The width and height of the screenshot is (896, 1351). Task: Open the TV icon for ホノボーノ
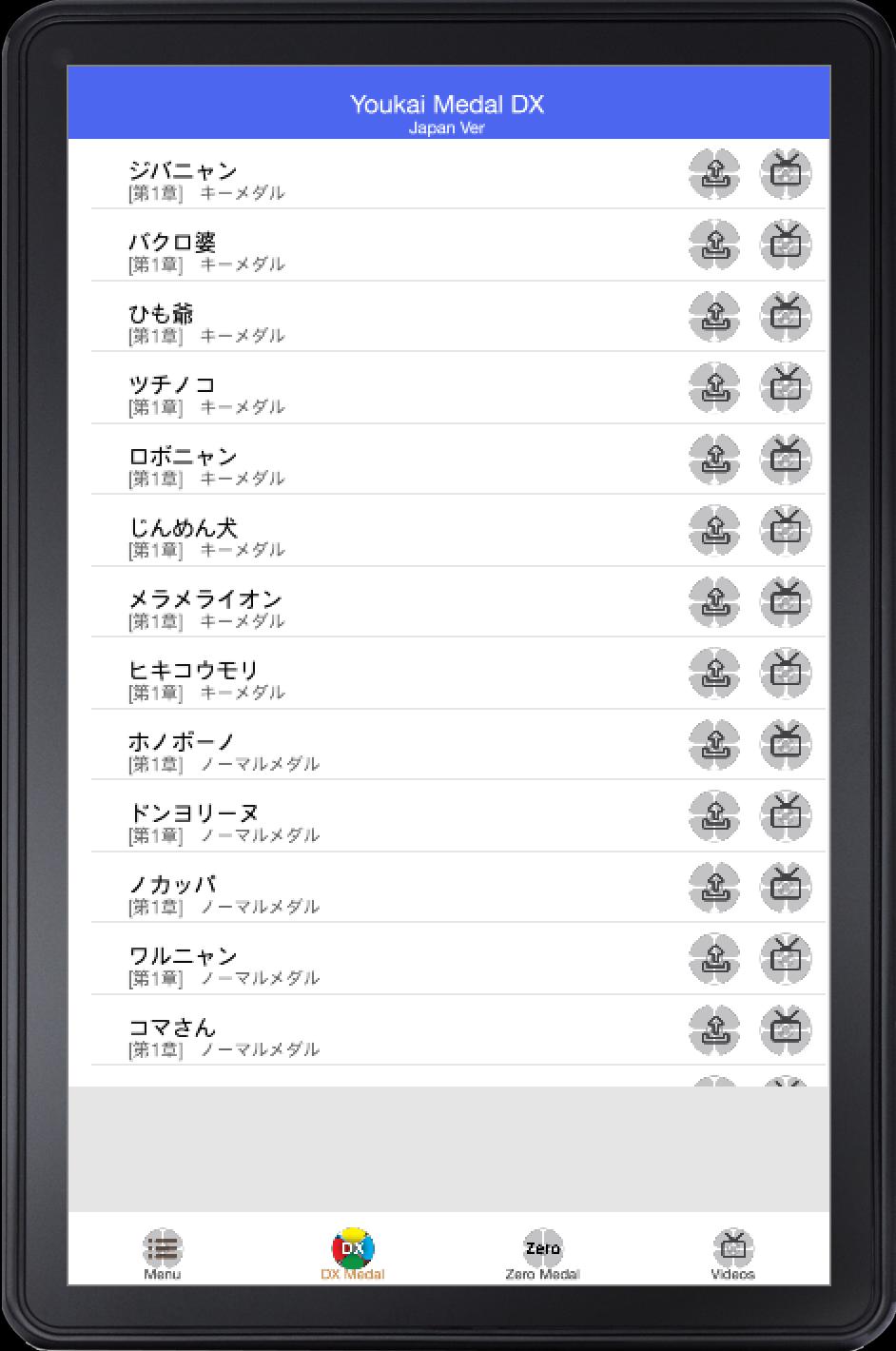pos(786,744)
